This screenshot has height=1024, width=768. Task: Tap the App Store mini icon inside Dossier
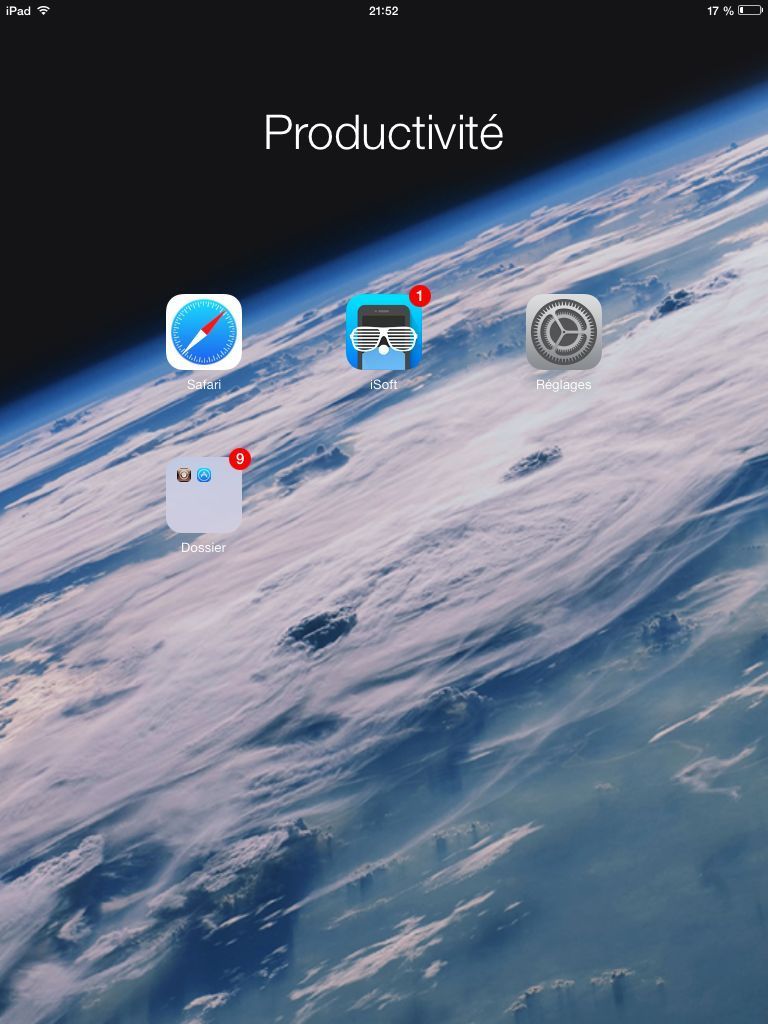coord(205,475)
